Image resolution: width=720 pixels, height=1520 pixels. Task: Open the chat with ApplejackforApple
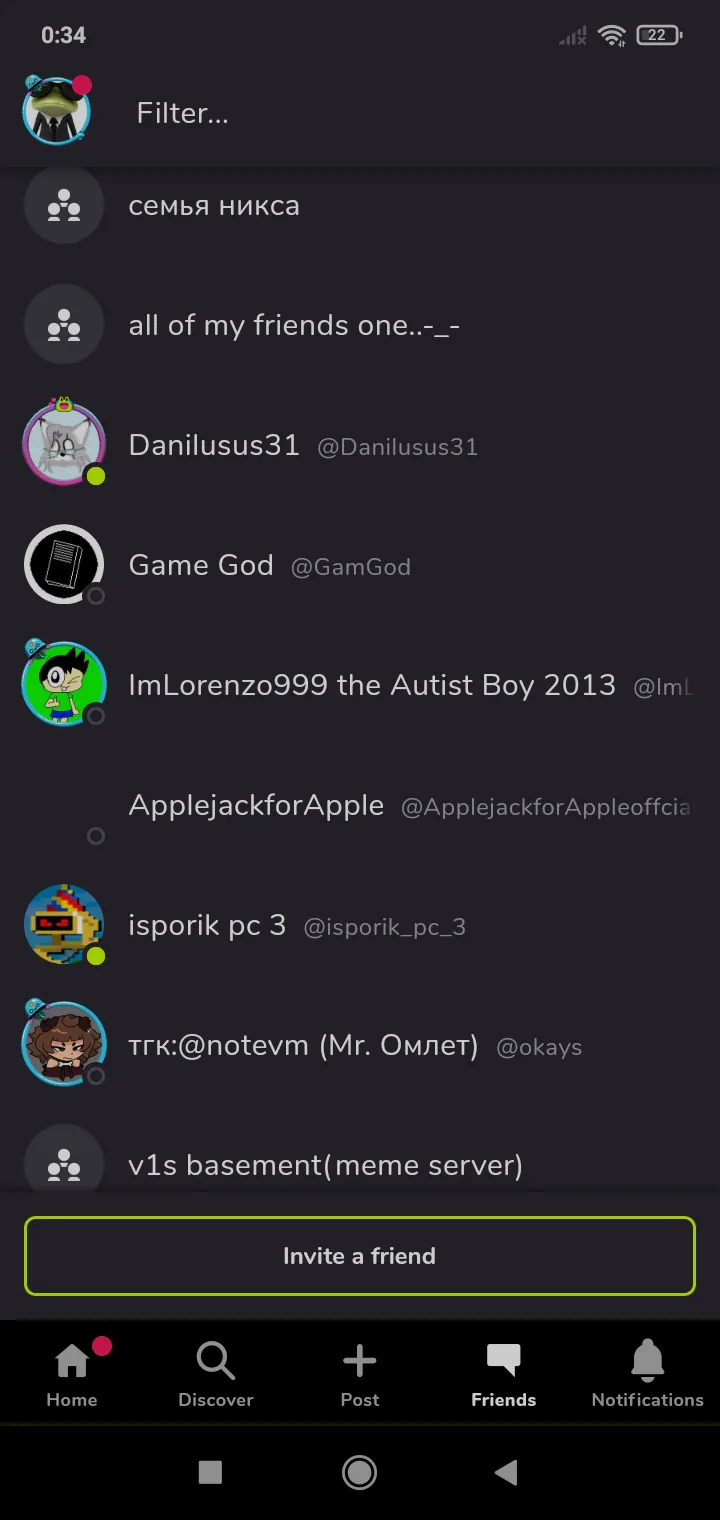pos(360,806)
